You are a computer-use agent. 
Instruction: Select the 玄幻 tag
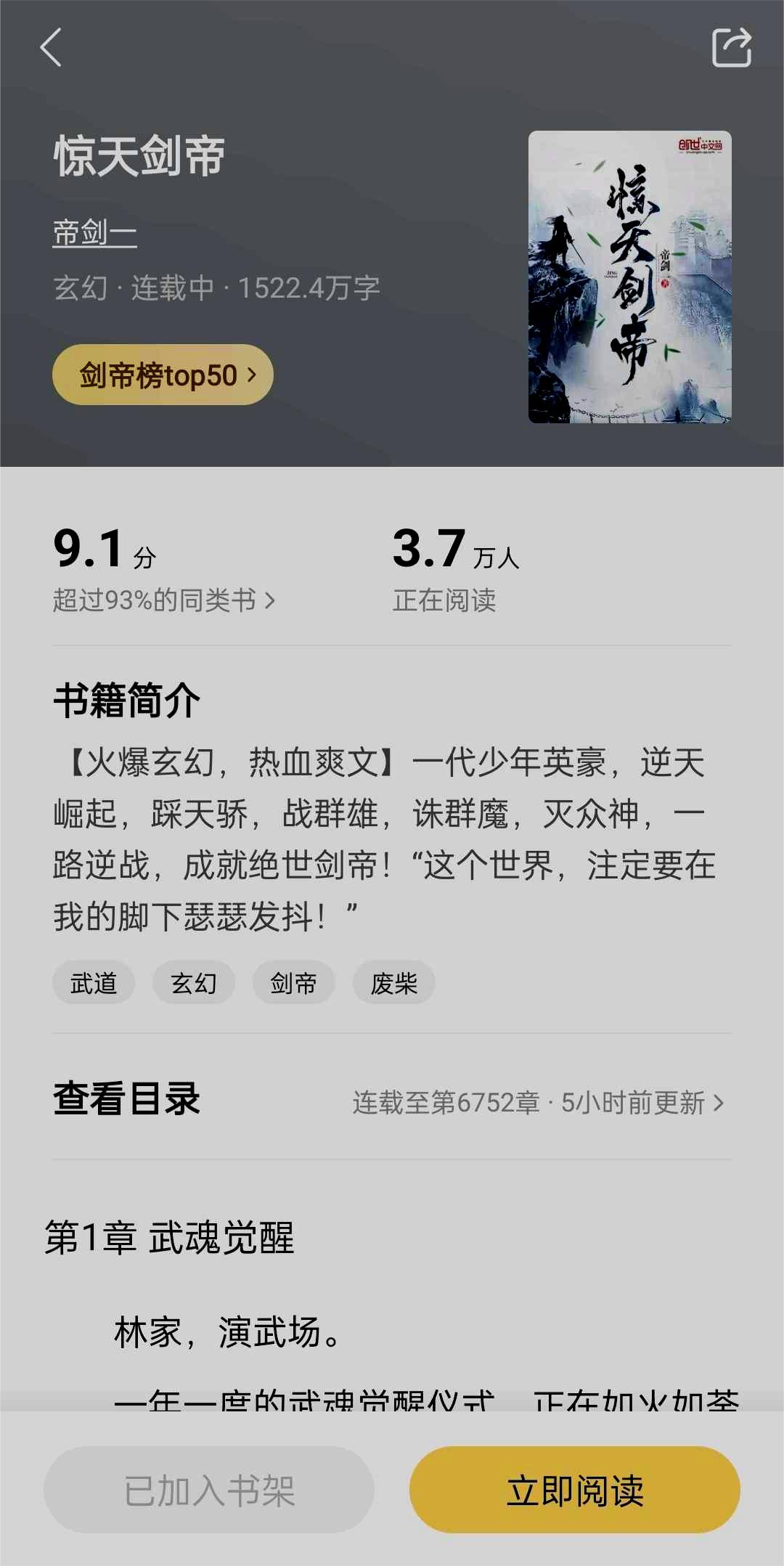pyautogui.click(x=194, y=983)
